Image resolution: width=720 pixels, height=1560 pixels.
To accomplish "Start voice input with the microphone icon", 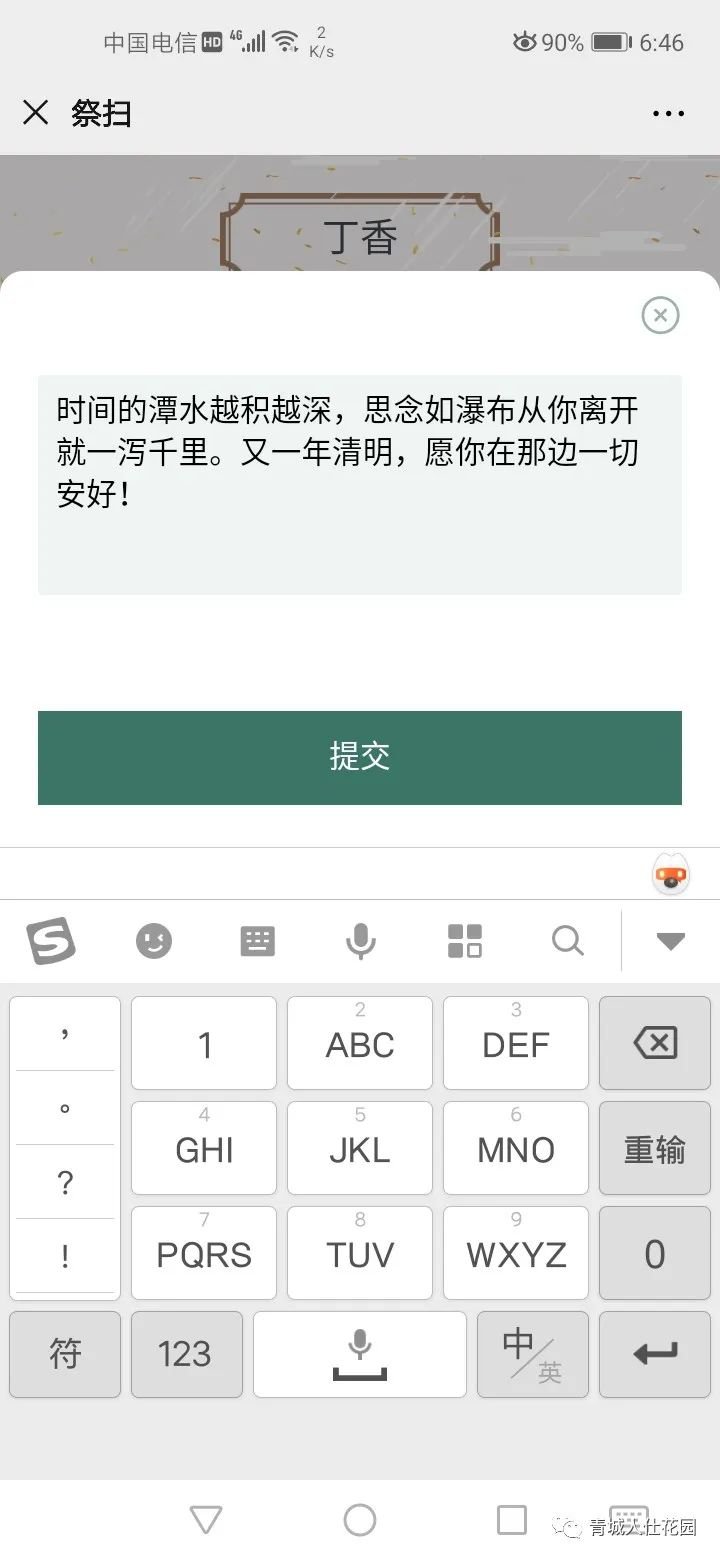I will click(360, 940).
